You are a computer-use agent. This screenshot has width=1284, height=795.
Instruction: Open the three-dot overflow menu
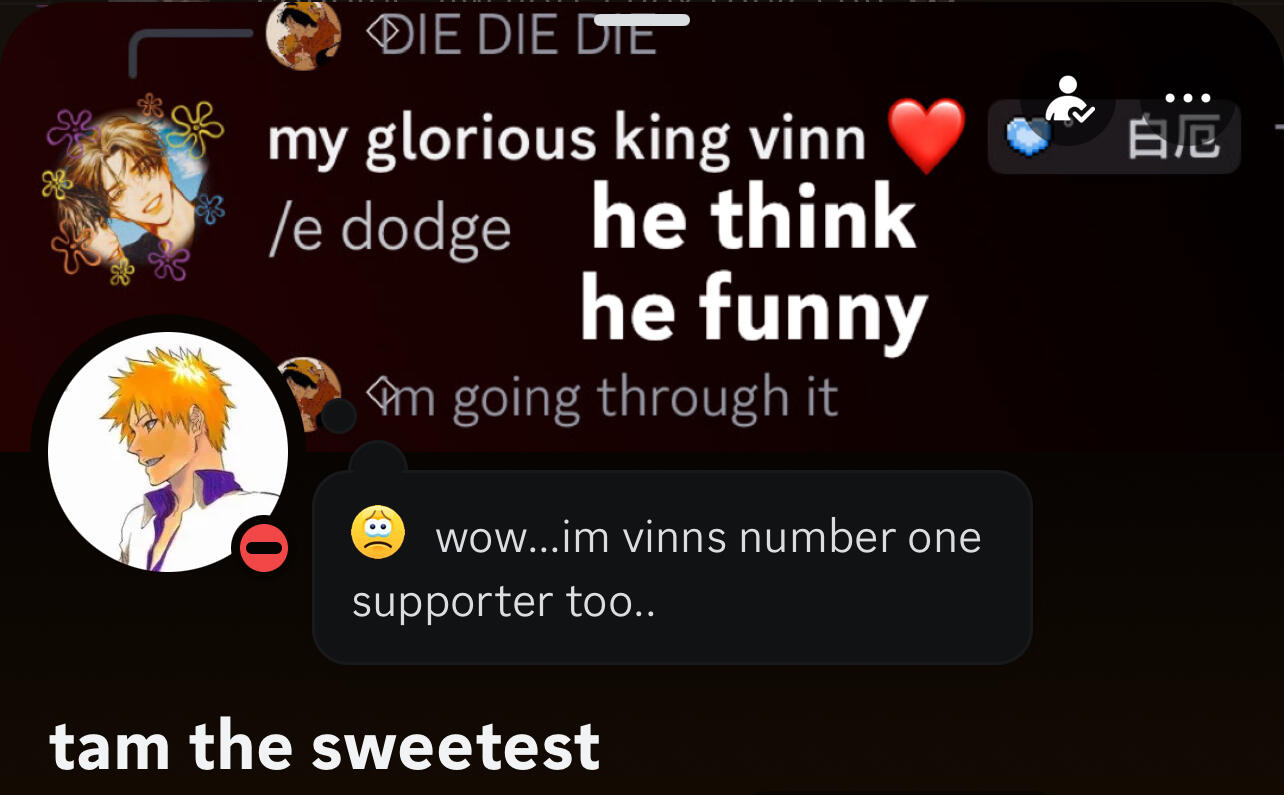(x=1188, y=99)
